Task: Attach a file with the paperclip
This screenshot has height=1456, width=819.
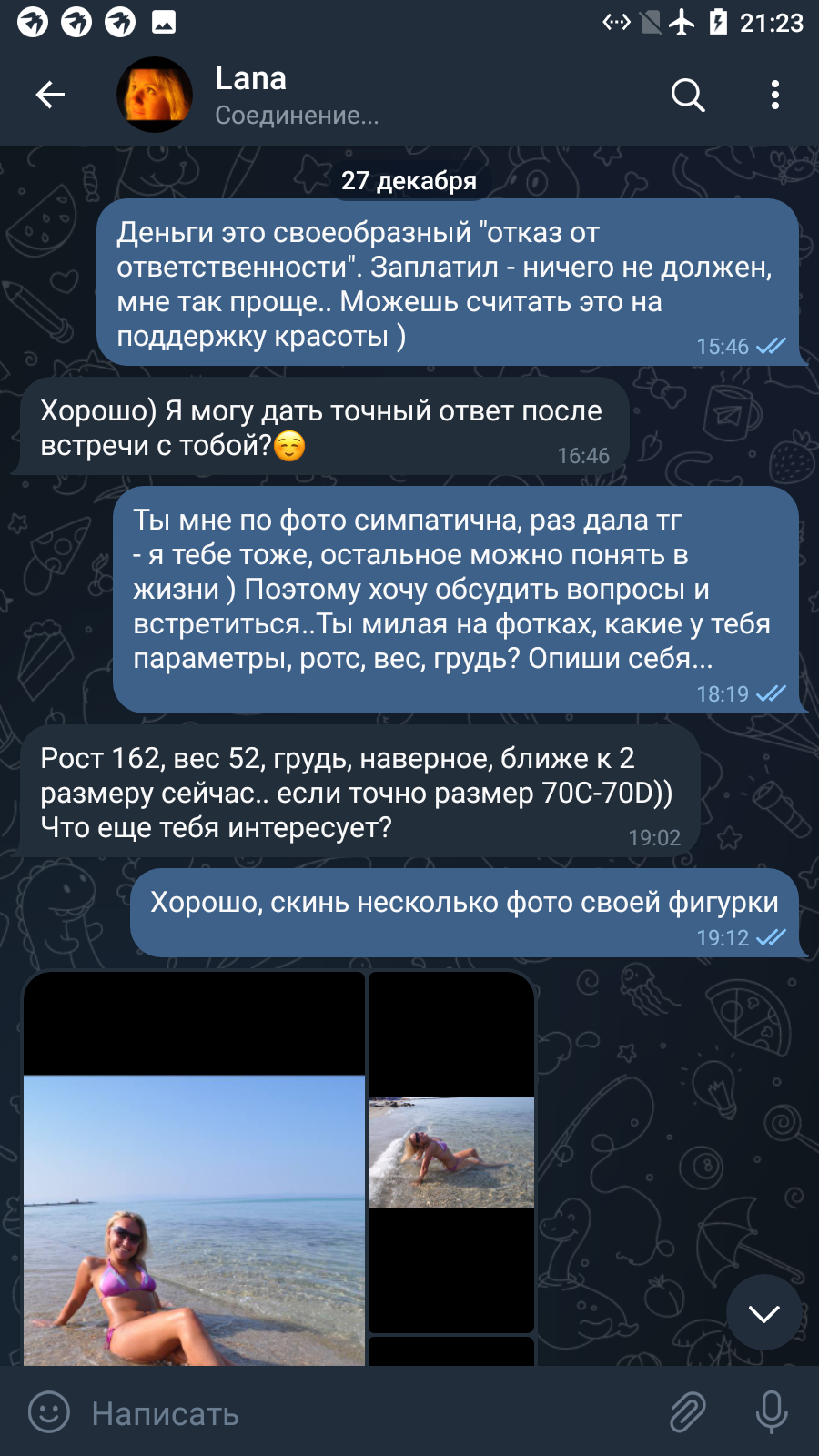Action: (x=688, y=1412)
